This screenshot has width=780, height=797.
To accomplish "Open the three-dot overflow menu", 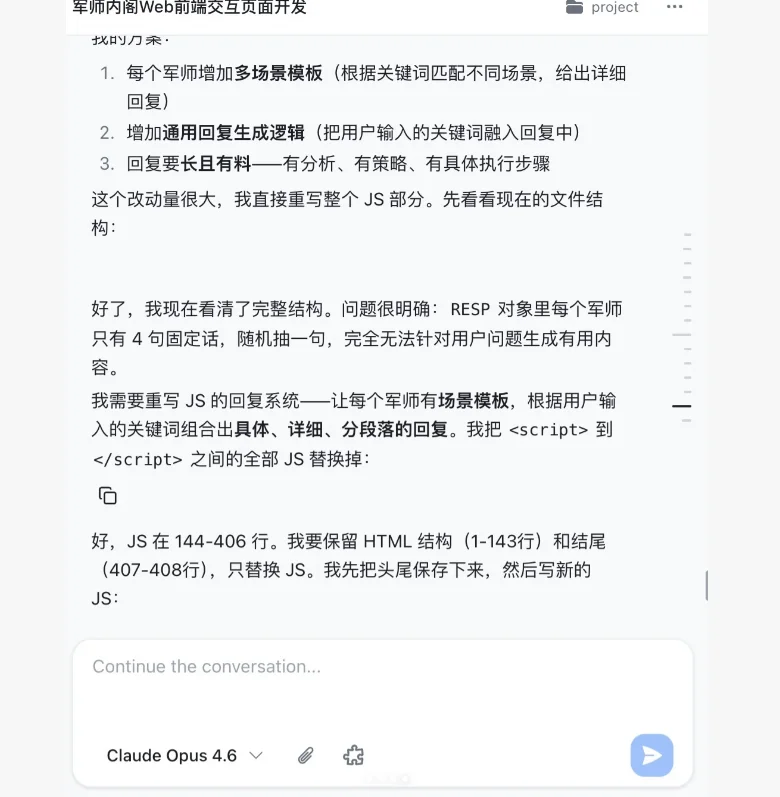I will (674, 7).
